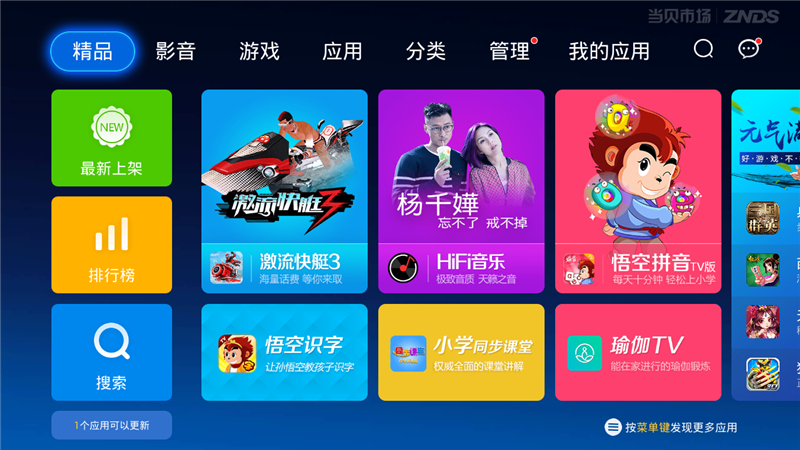Open the 最新上架 tile

[112, 138]
